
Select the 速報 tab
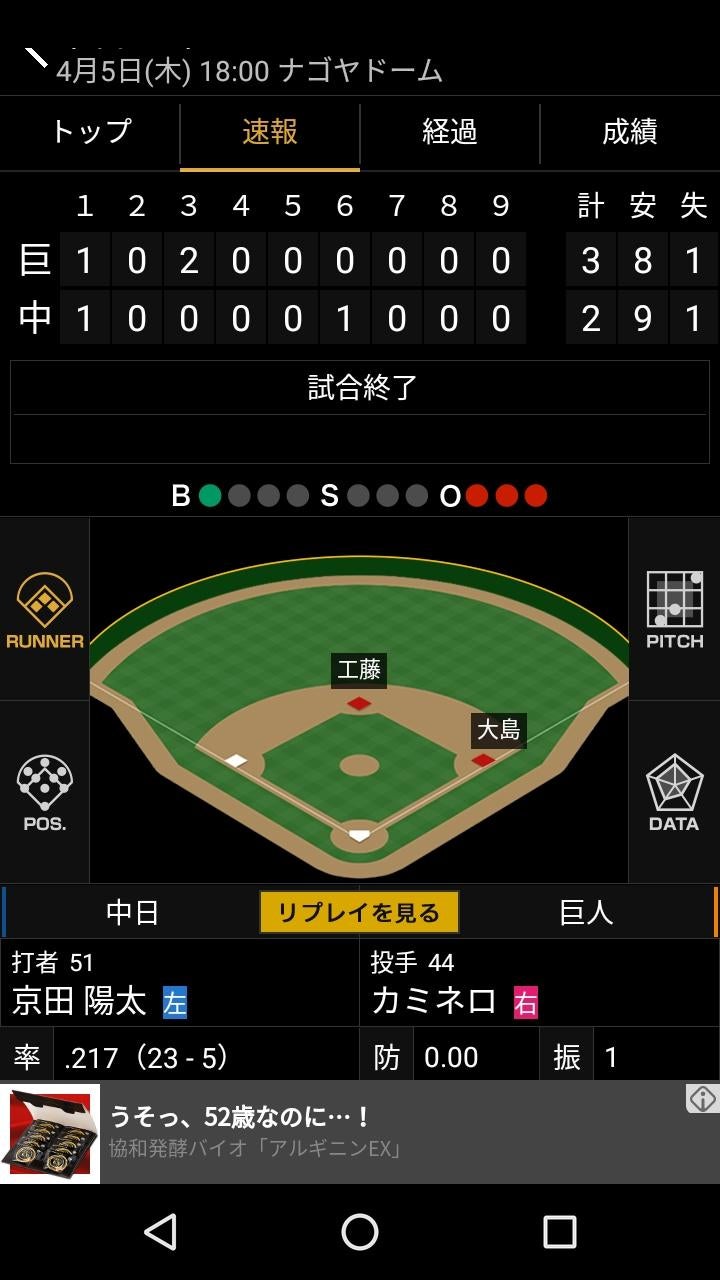click(270, 132)
